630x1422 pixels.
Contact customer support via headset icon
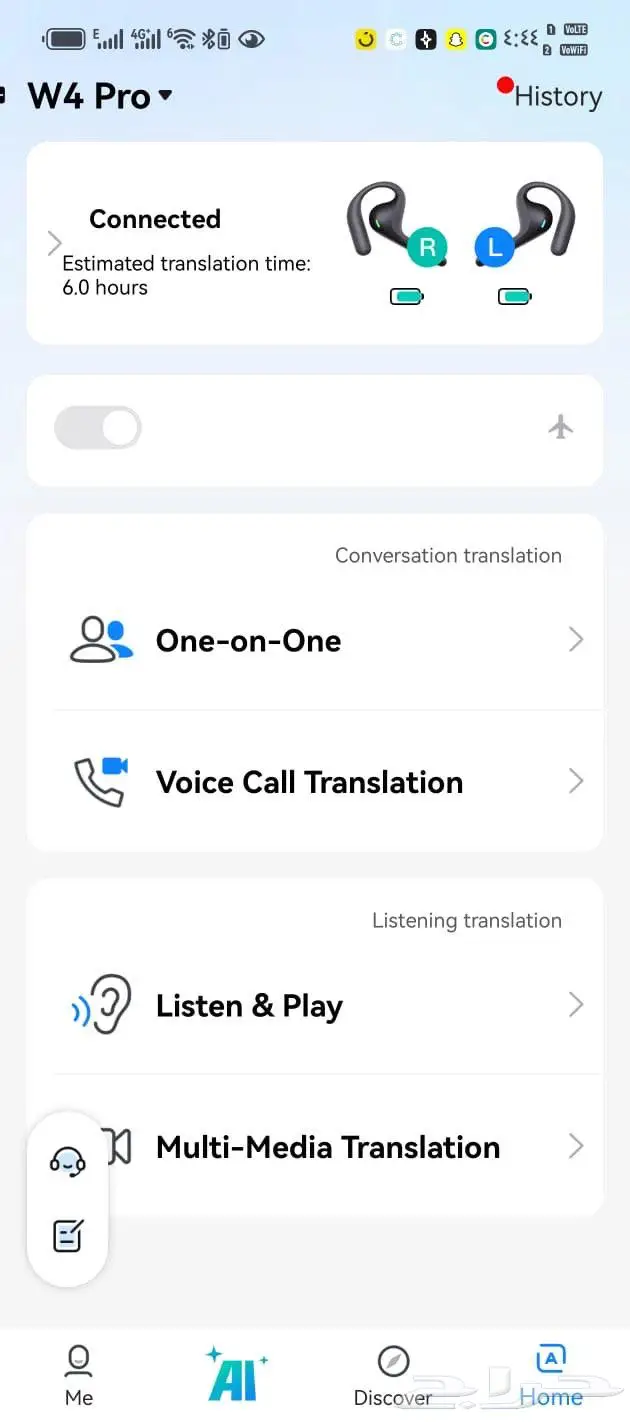click(67, 1162)
